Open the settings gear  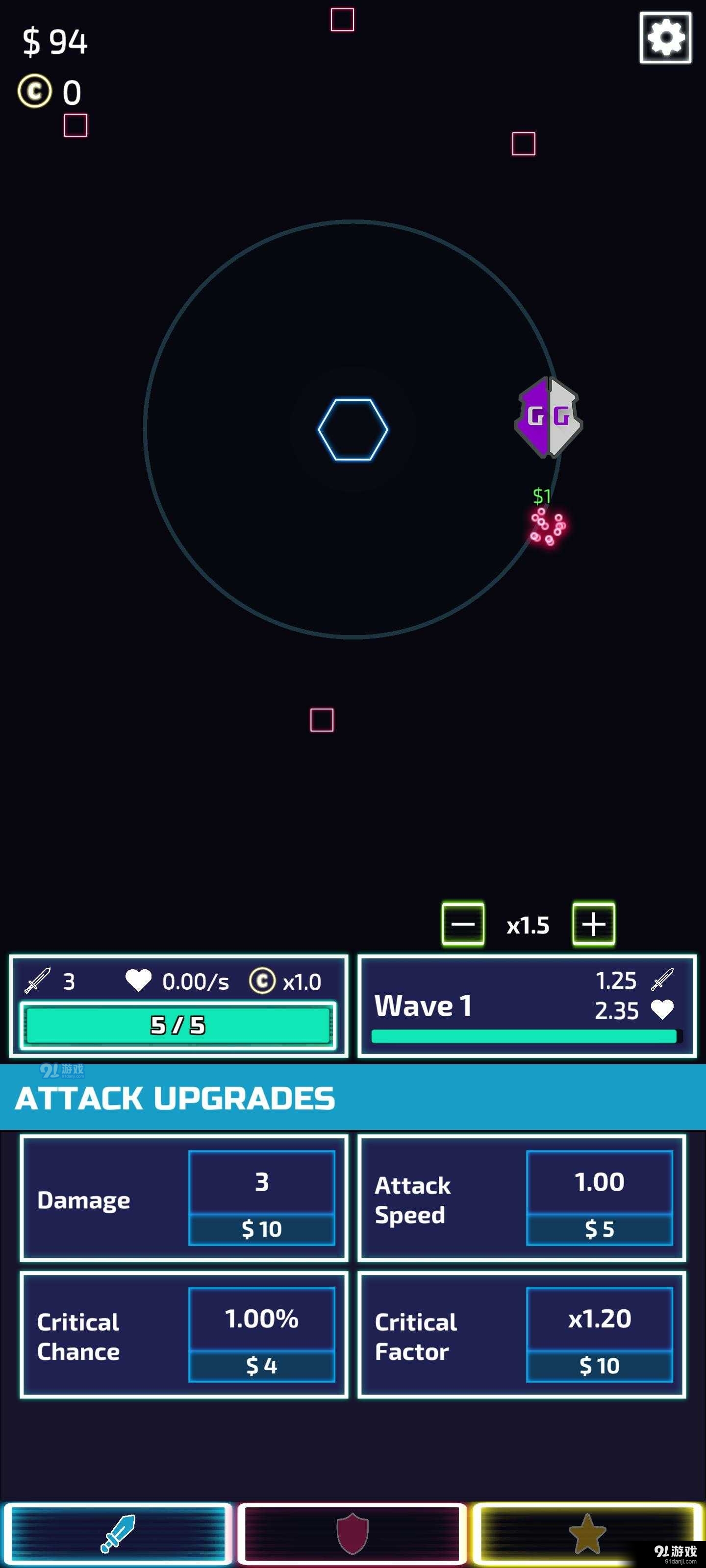tap(665, 38)
